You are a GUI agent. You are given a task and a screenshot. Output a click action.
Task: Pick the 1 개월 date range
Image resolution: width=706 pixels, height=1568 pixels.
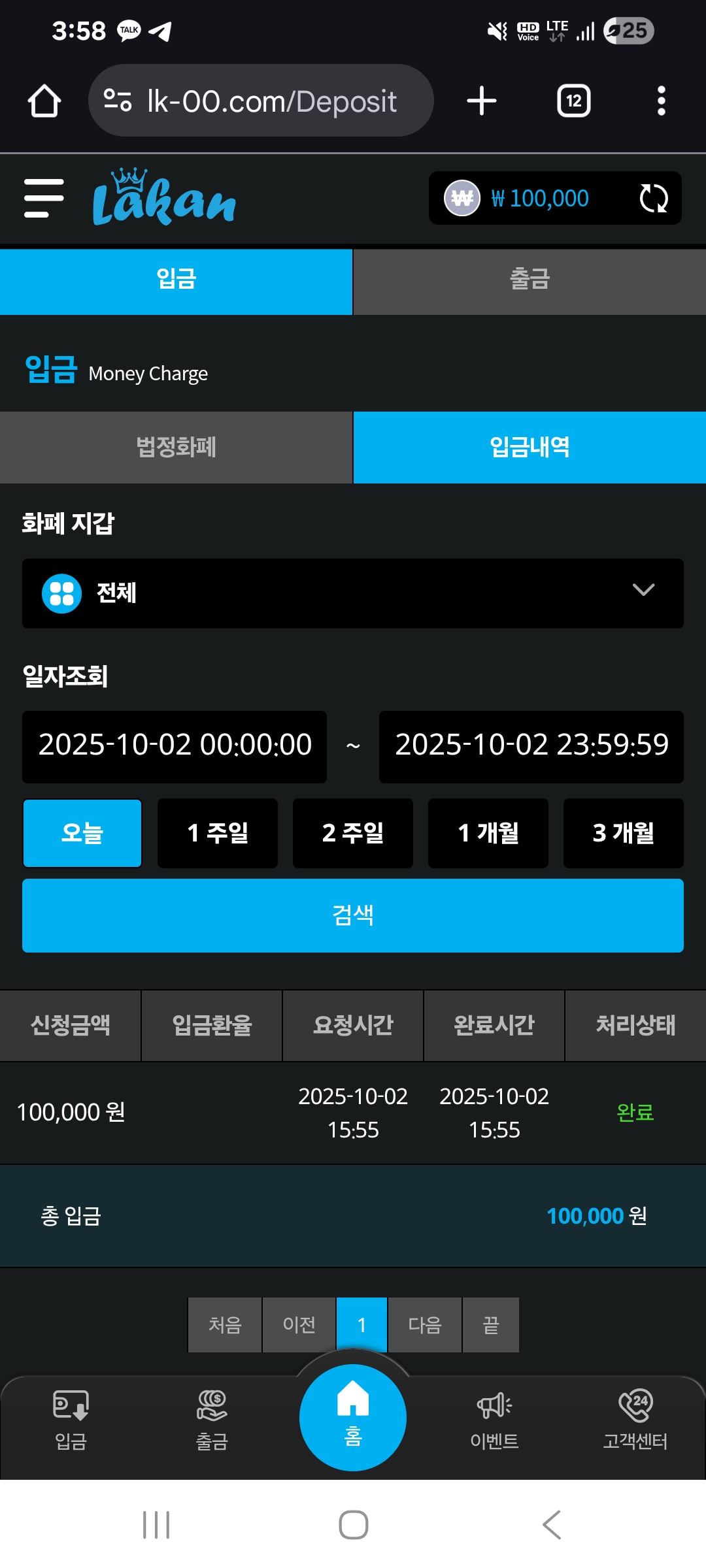point(488,833)
